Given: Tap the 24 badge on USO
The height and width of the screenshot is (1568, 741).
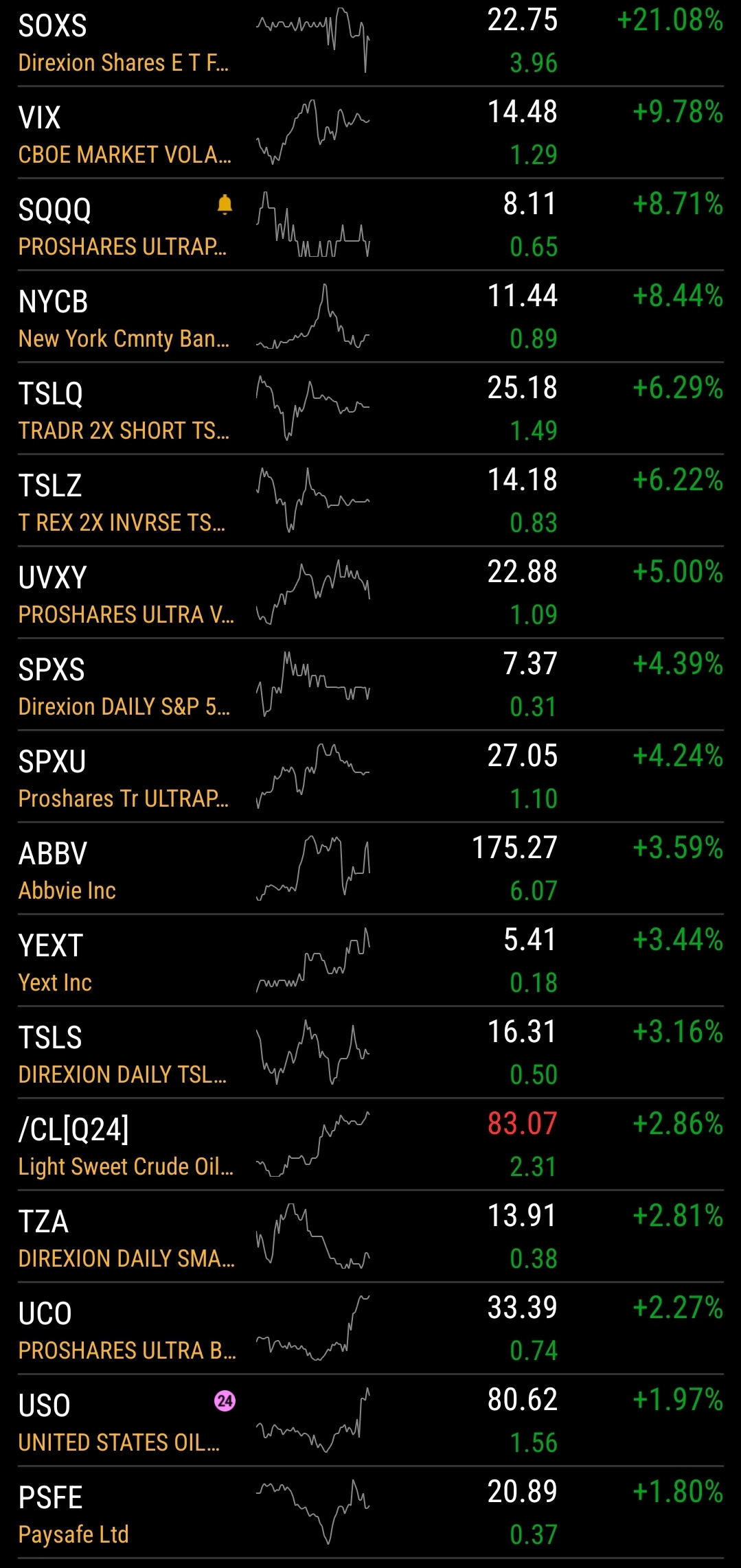Looking at the screenshot, I should click(x=225, y=1400).
